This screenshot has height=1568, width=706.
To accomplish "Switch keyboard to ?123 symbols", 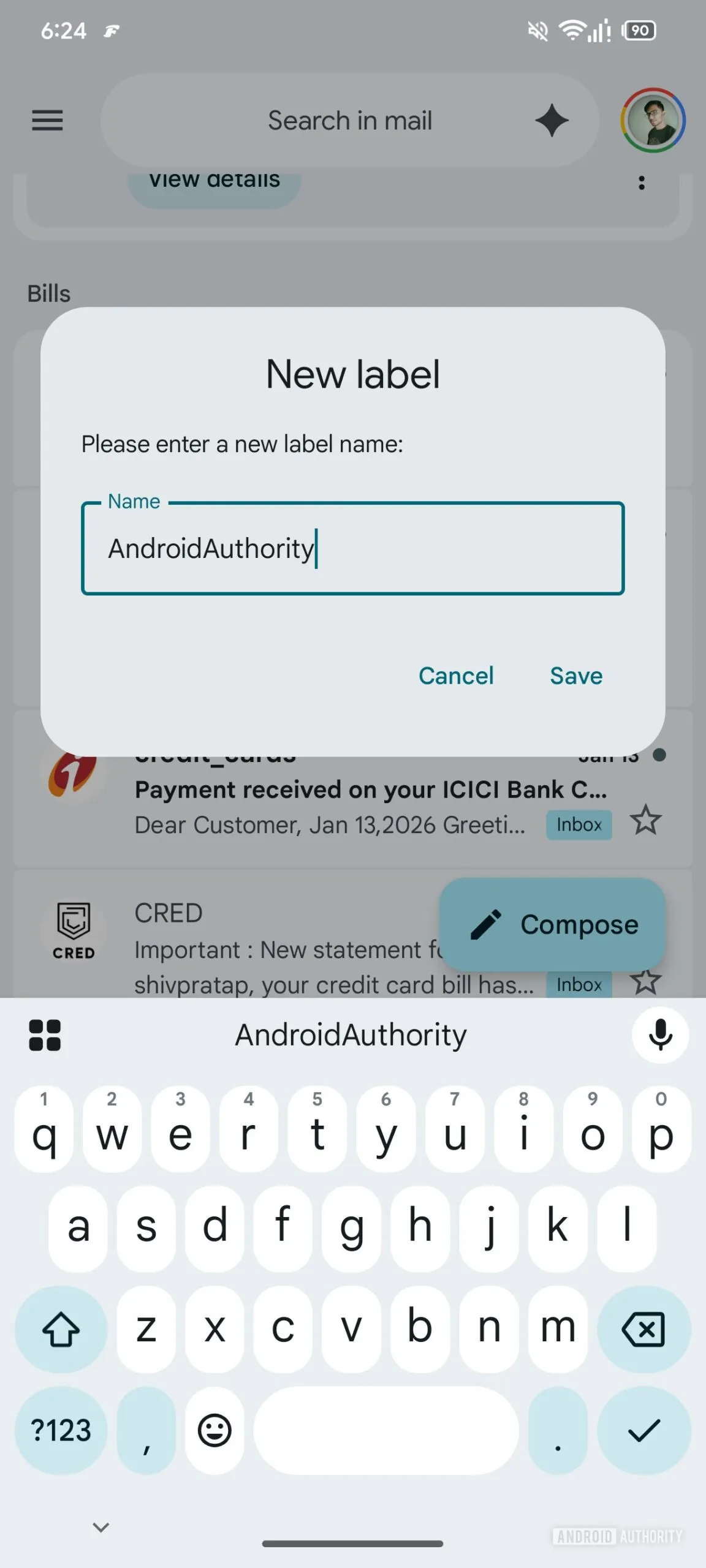I will [x=61, y=1431].
